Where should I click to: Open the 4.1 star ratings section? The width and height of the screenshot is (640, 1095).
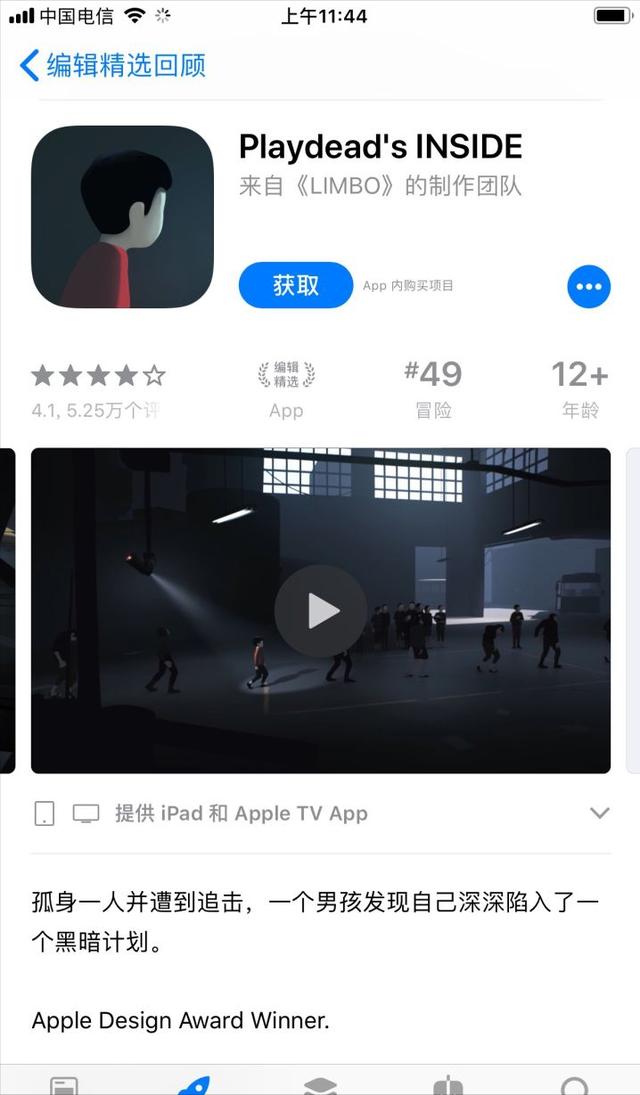coord(97,388)
